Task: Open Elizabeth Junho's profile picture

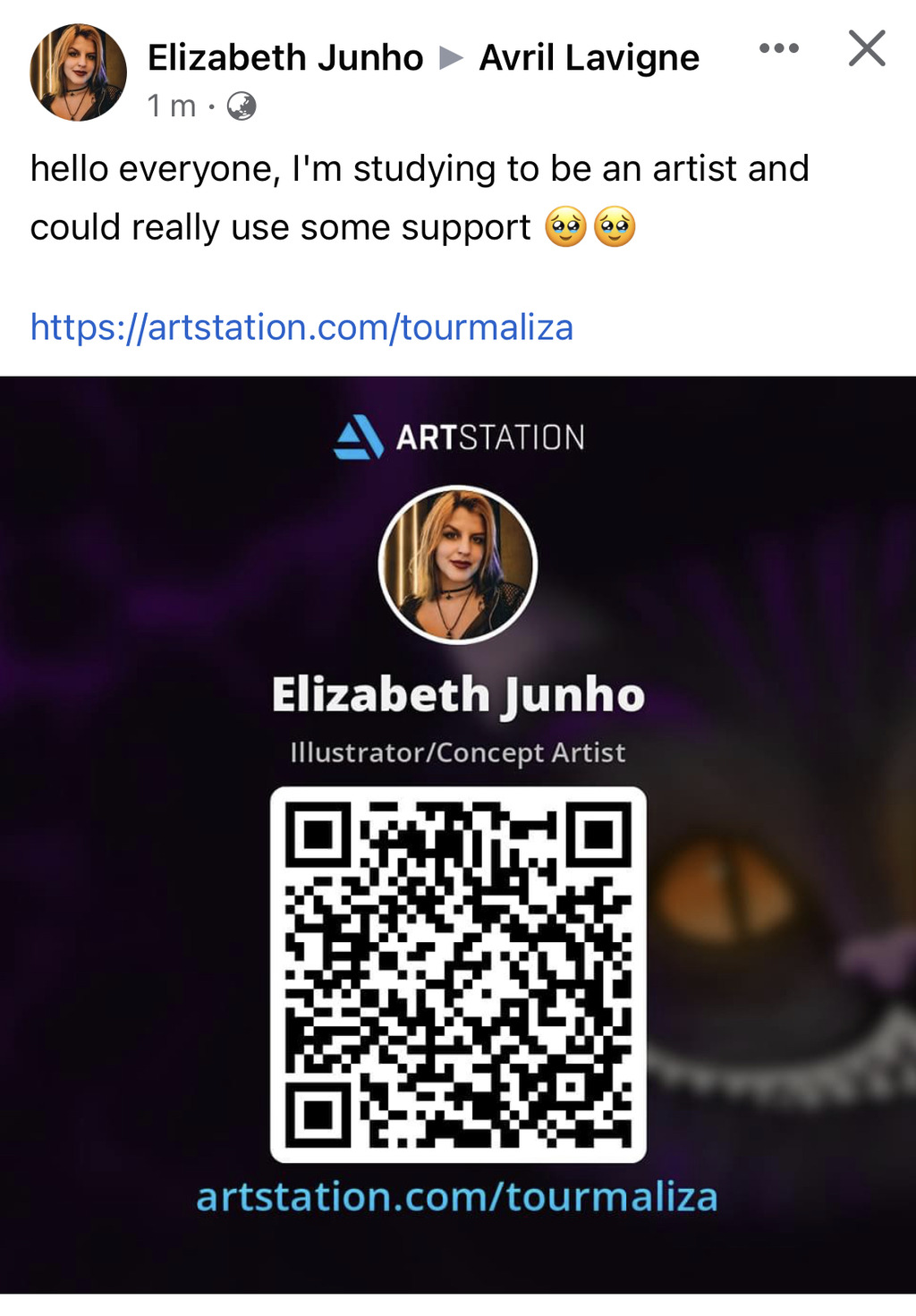Action: pos(78,72)
